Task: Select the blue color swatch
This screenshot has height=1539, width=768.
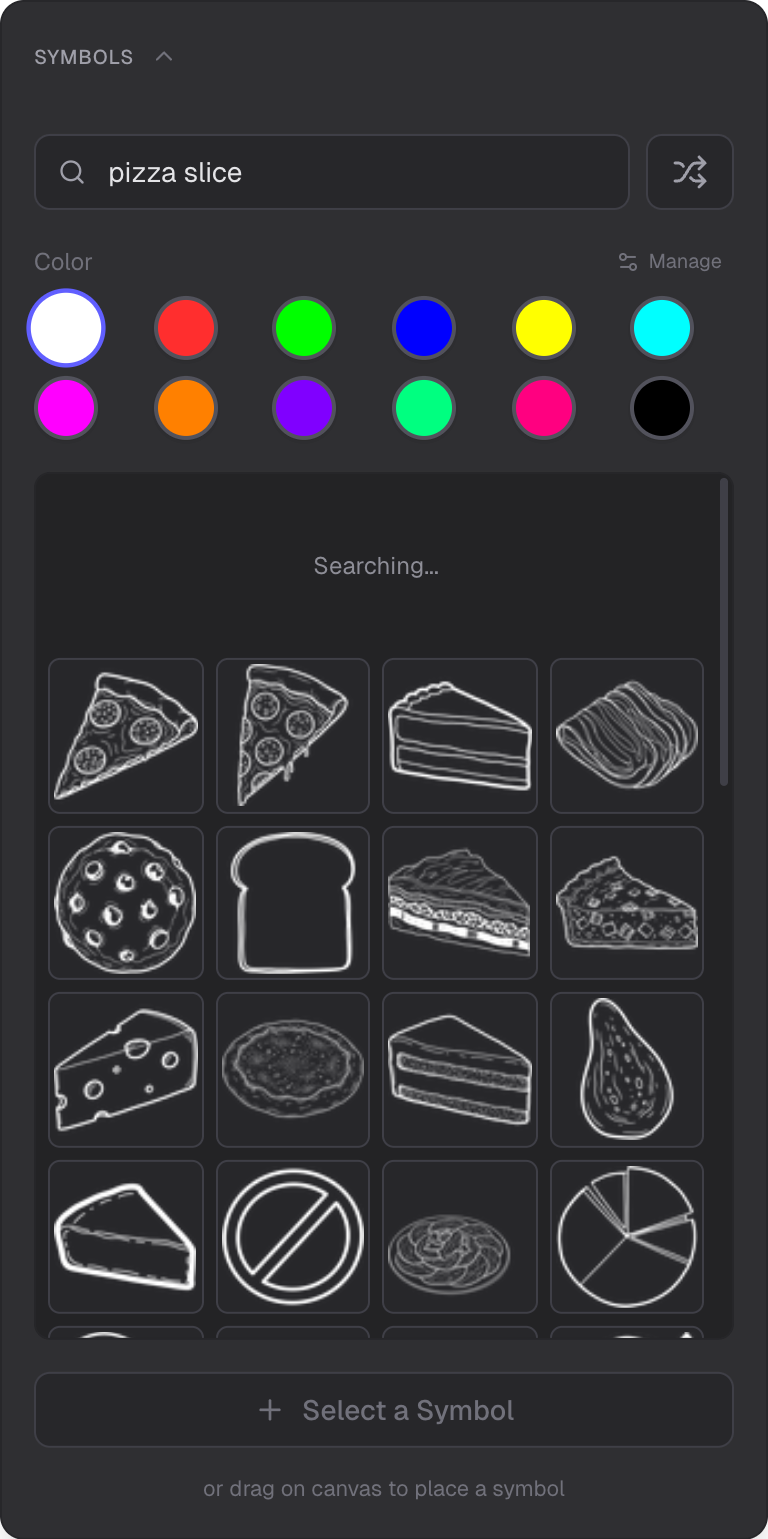Action: (424, 327)
